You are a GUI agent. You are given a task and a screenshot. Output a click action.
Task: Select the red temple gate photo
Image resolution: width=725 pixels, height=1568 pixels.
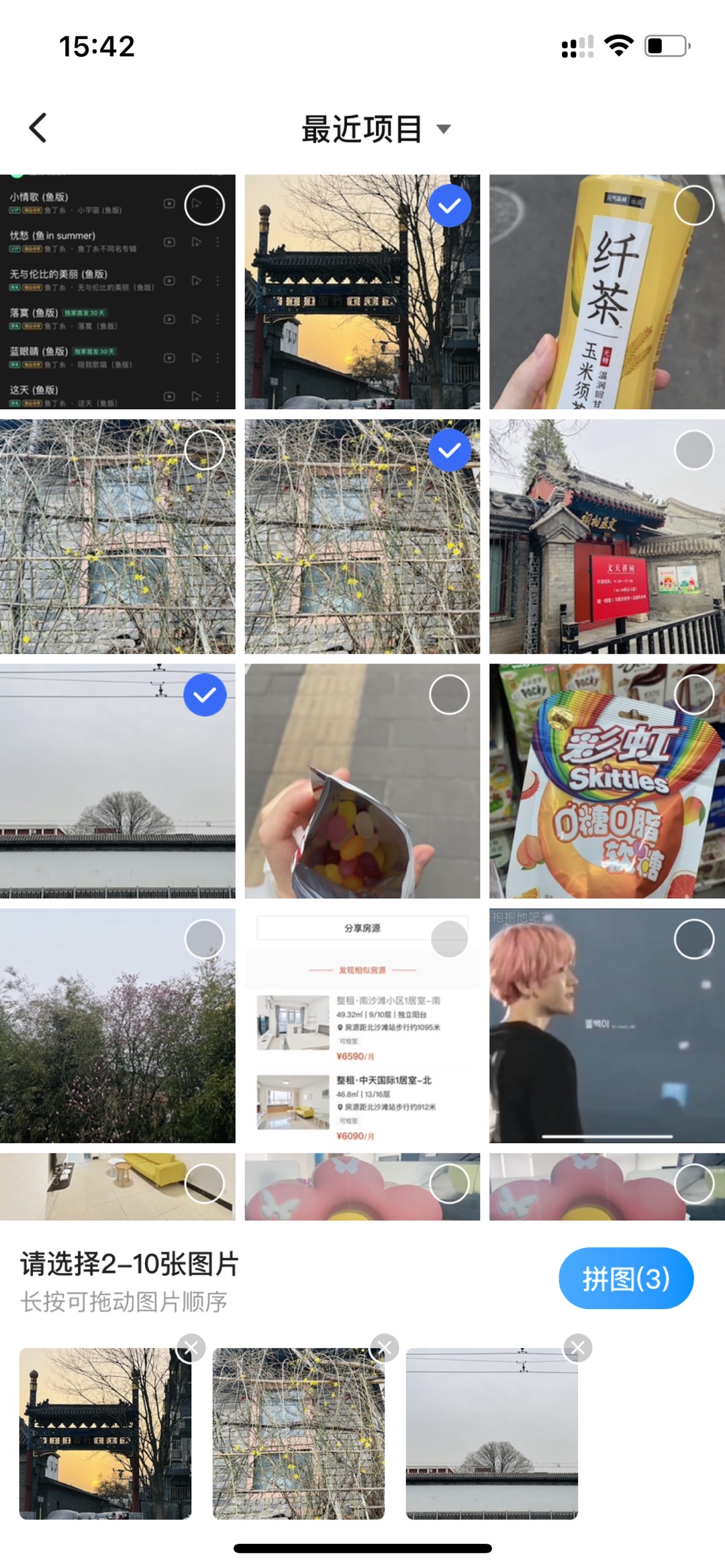(693, 450)
